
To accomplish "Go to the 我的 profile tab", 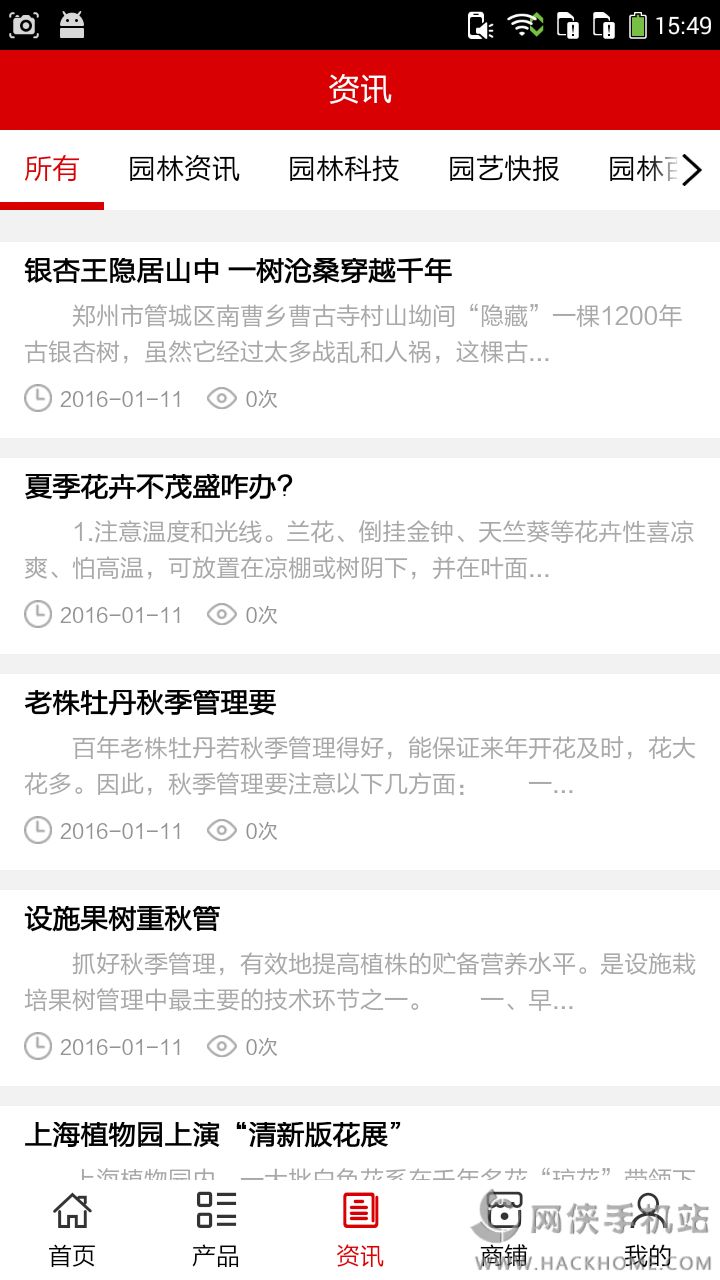I will pyautogui.click(x=648, y=1229).
